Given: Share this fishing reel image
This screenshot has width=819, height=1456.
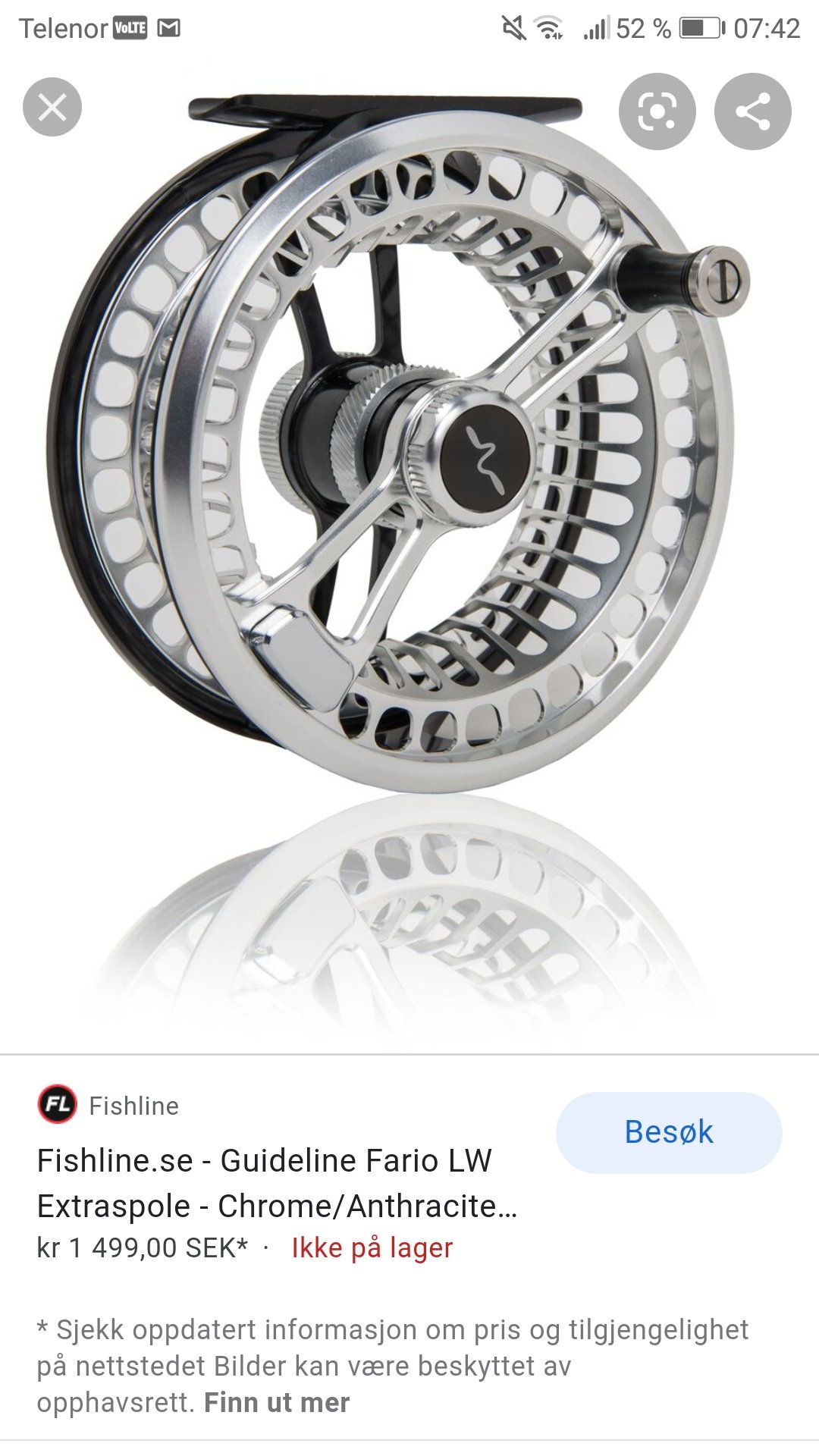Looking at the screenshot, I should [x=752, y=111].
